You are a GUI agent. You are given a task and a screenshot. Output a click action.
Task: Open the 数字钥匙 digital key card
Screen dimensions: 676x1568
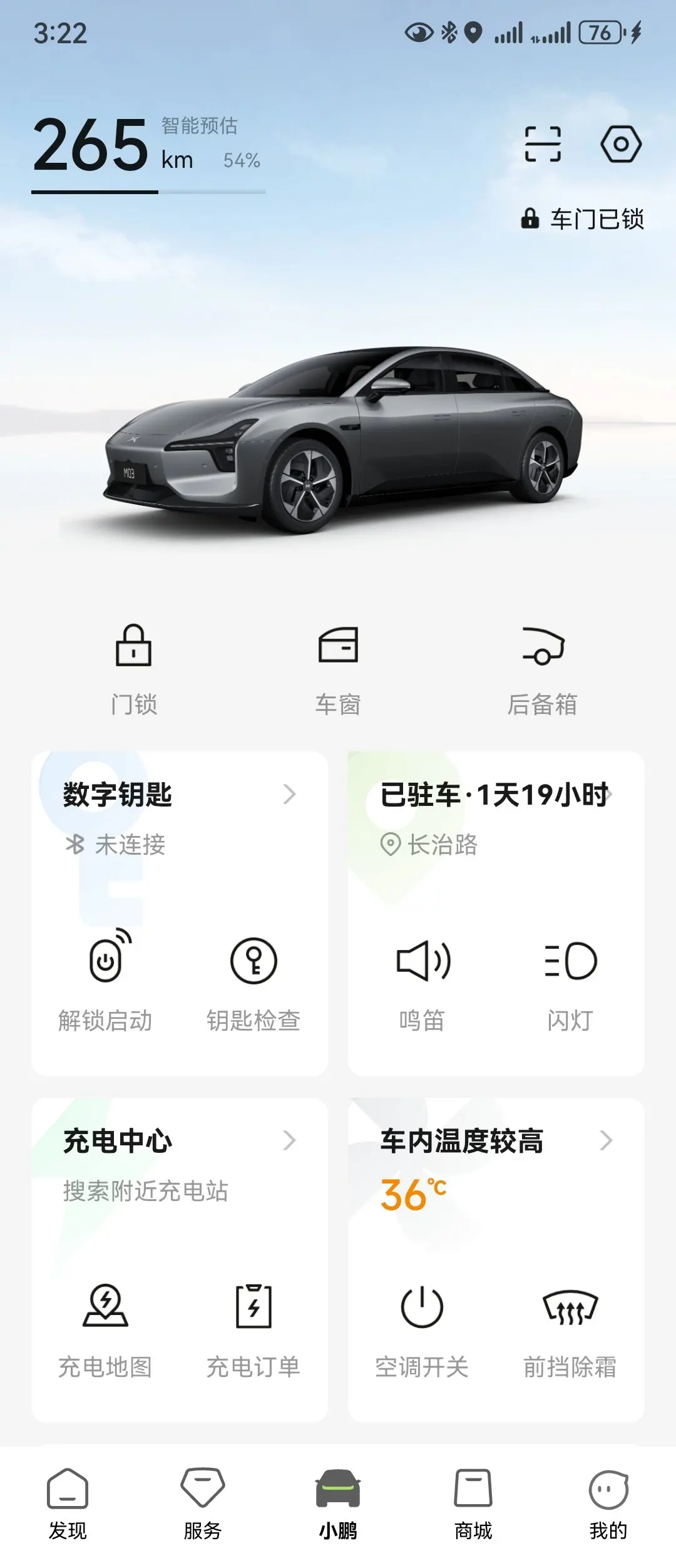(x=180, y=795)
